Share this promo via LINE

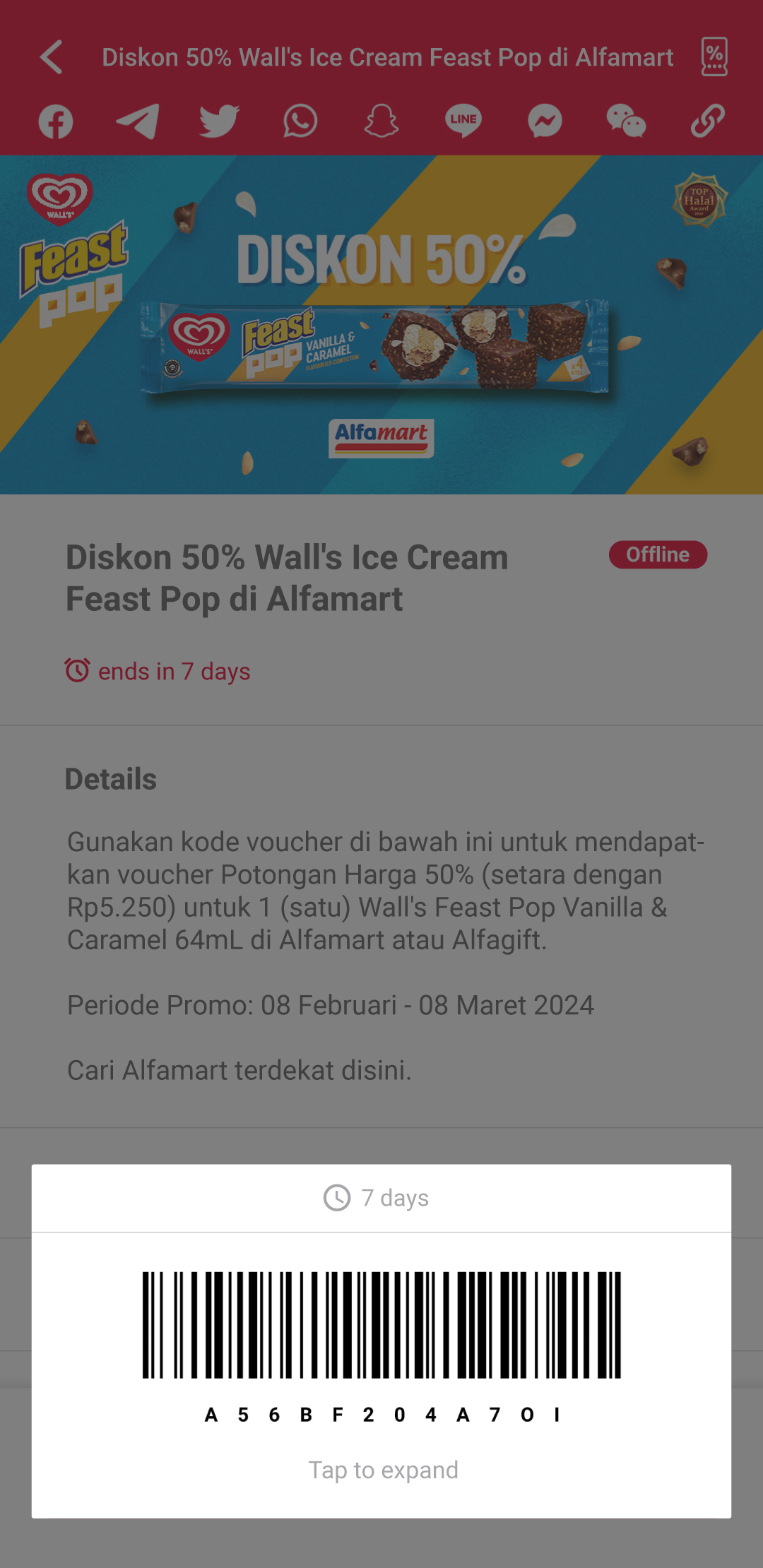[463, 121]
